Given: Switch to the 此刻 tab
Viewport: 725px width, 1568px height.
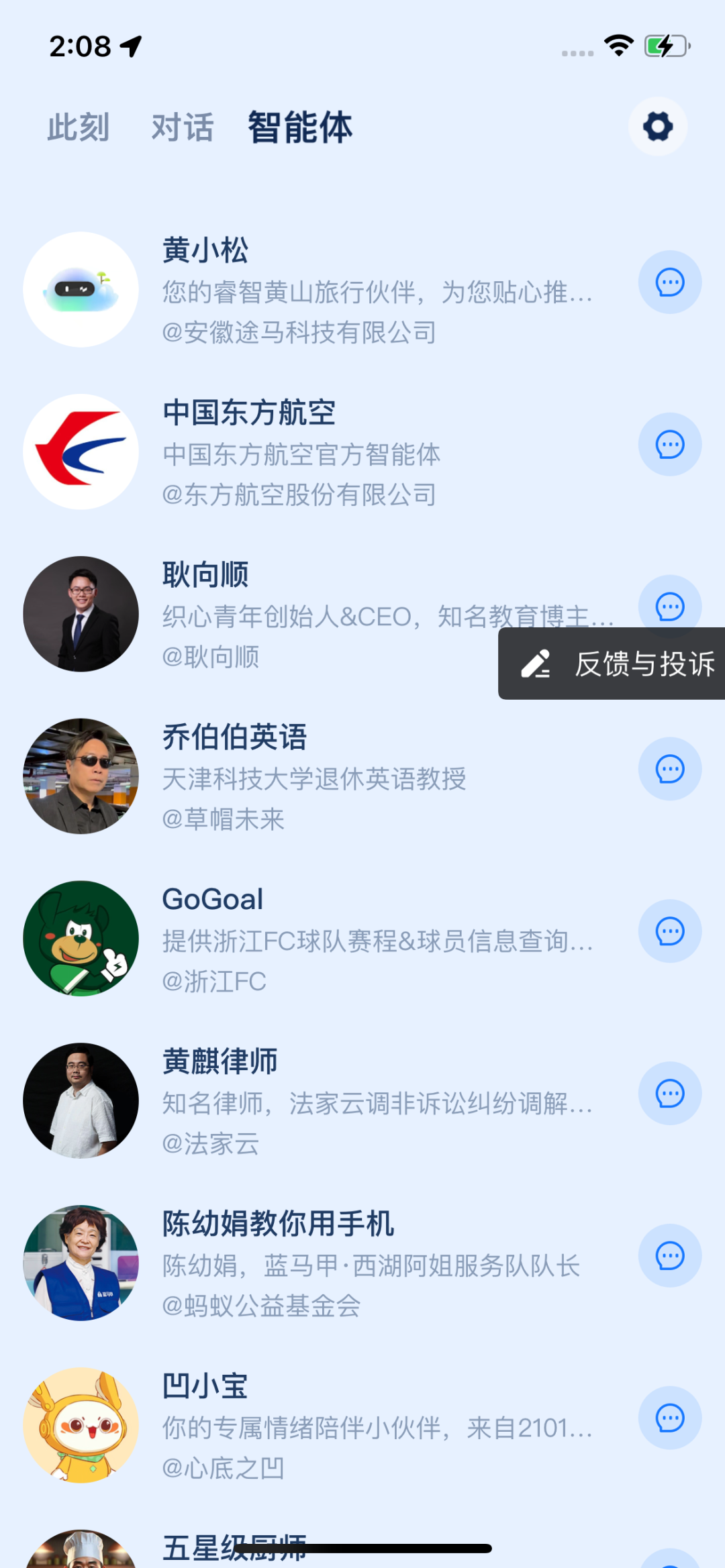Looking at the screenshot, I should (78, 127).
